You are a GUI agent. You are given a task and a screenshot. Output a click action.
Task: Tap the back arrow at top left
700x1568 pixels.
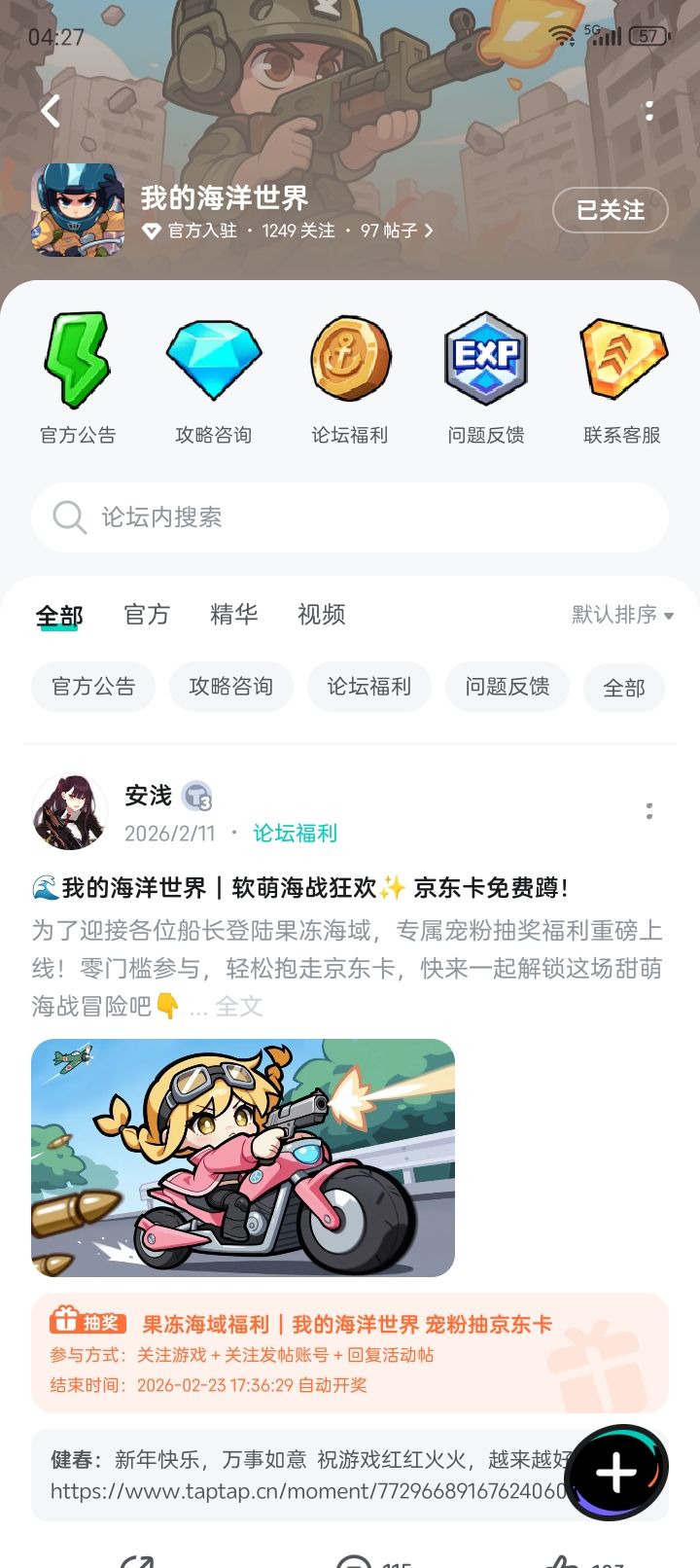(x=51, y=111)
